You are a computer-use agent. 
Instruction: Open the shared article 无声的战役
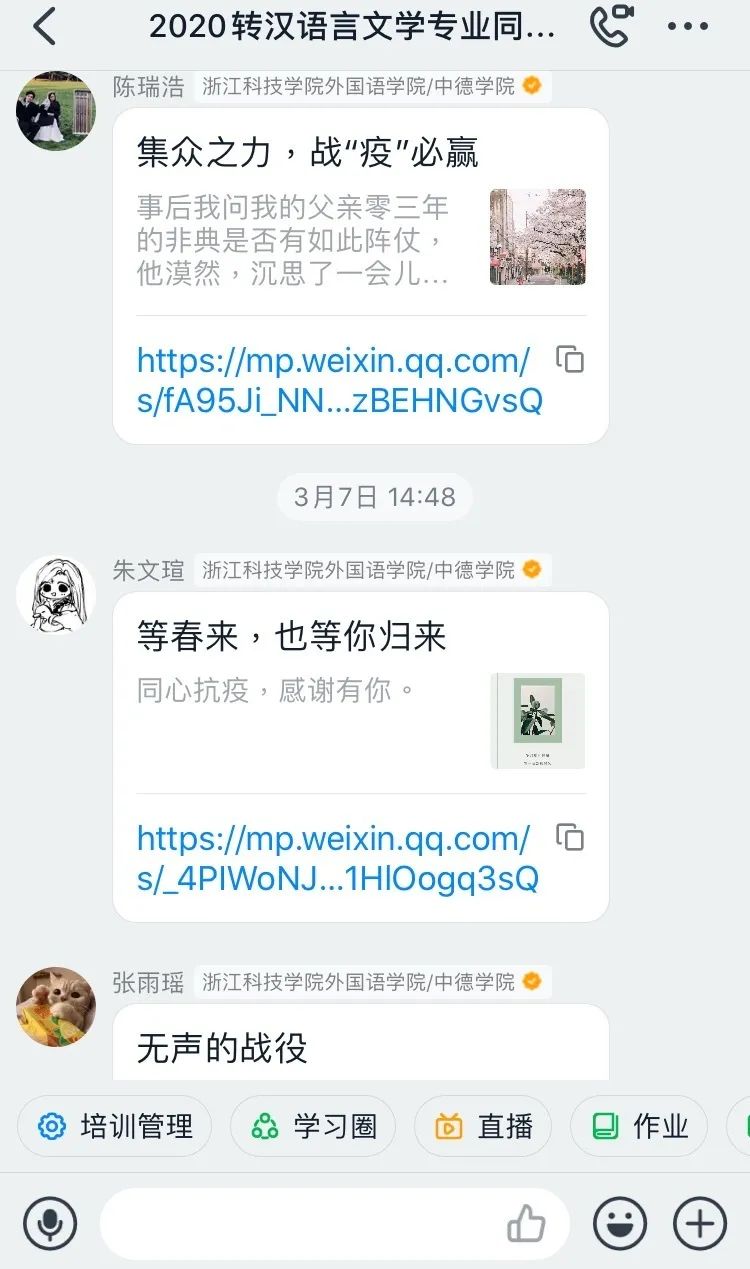click(222, 1047)
